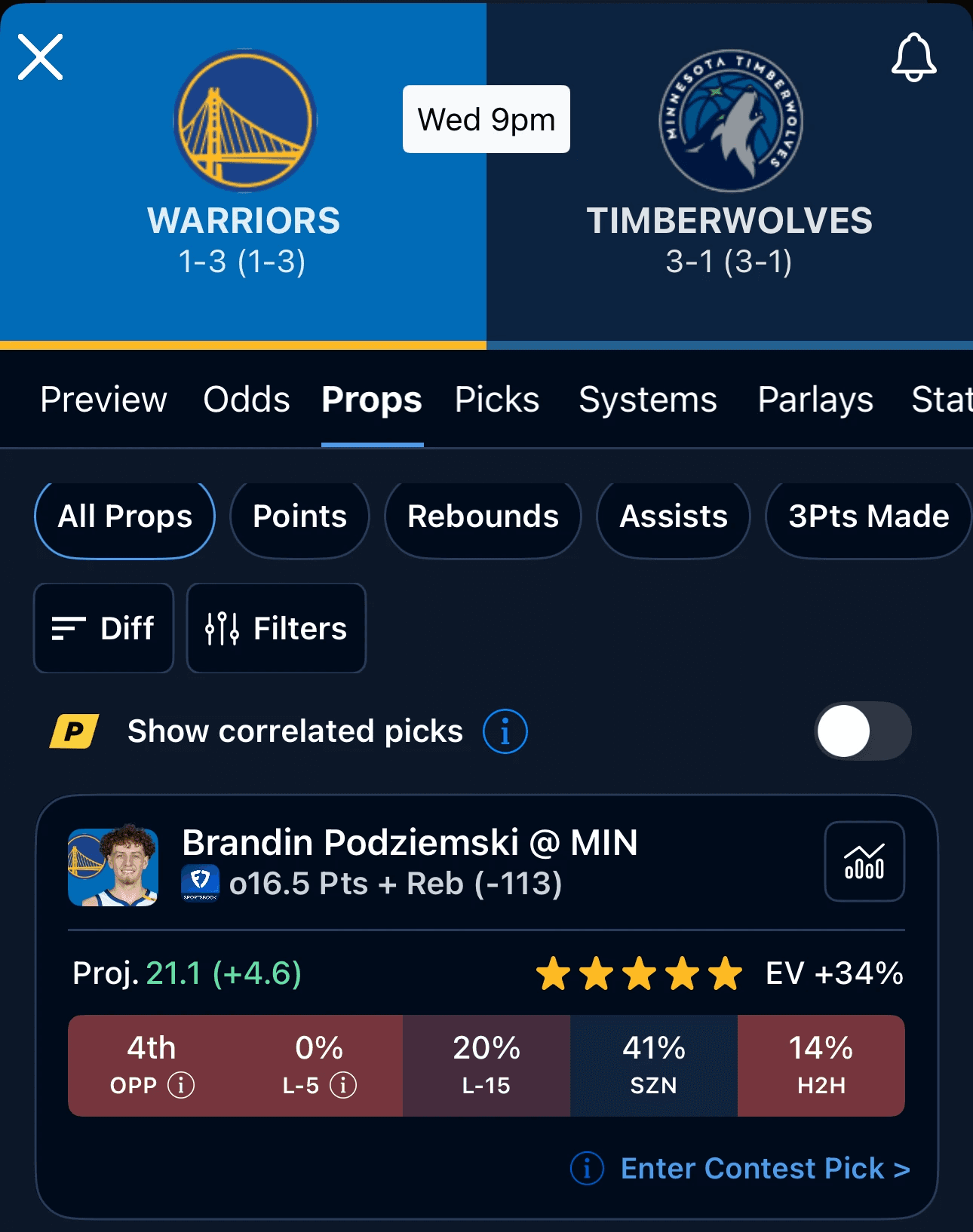Open the Diff sorting options

coord(103,628)
